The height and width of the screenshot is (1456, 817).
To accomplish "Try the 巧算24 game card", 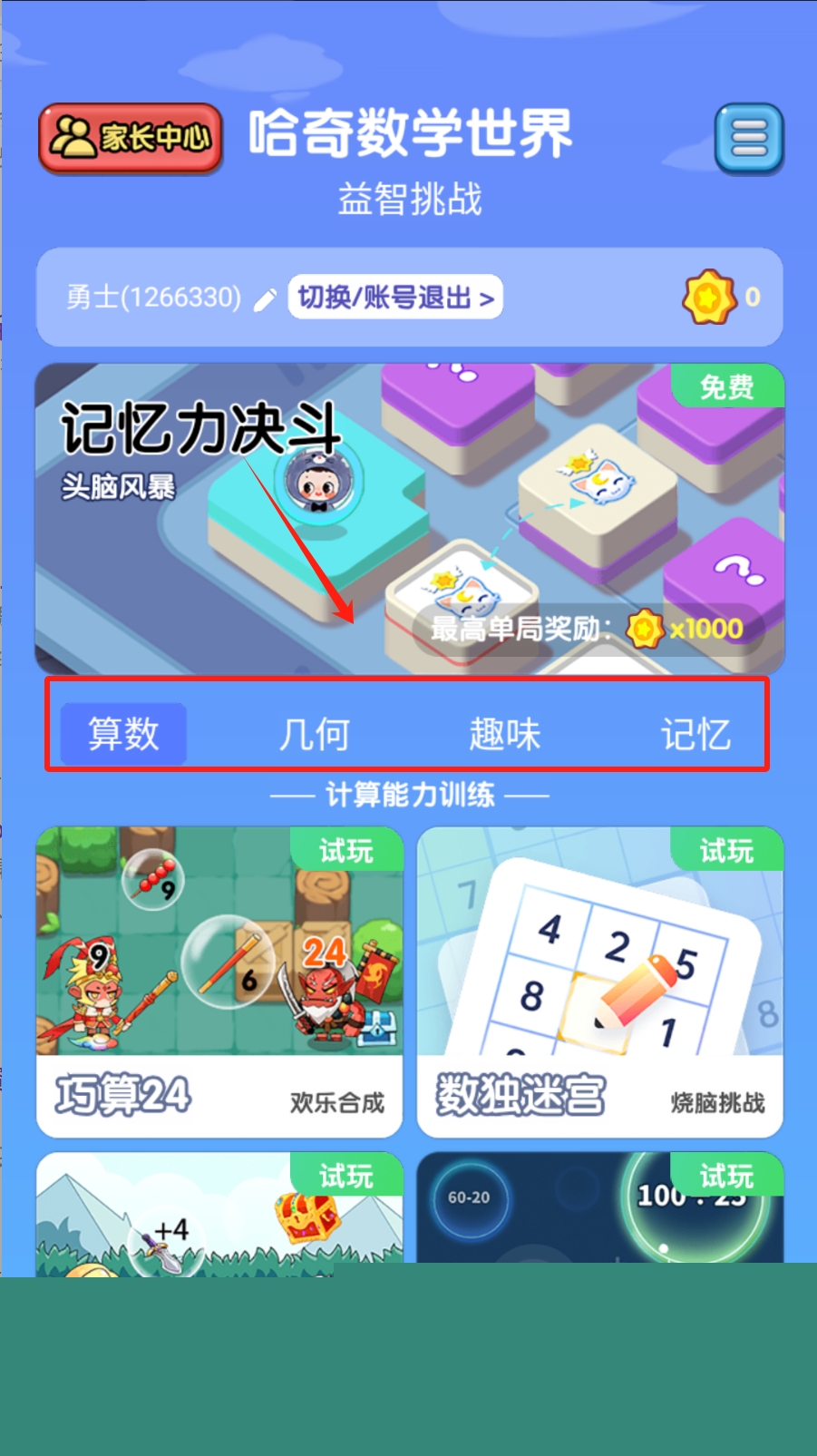I will tap(219, 982).
